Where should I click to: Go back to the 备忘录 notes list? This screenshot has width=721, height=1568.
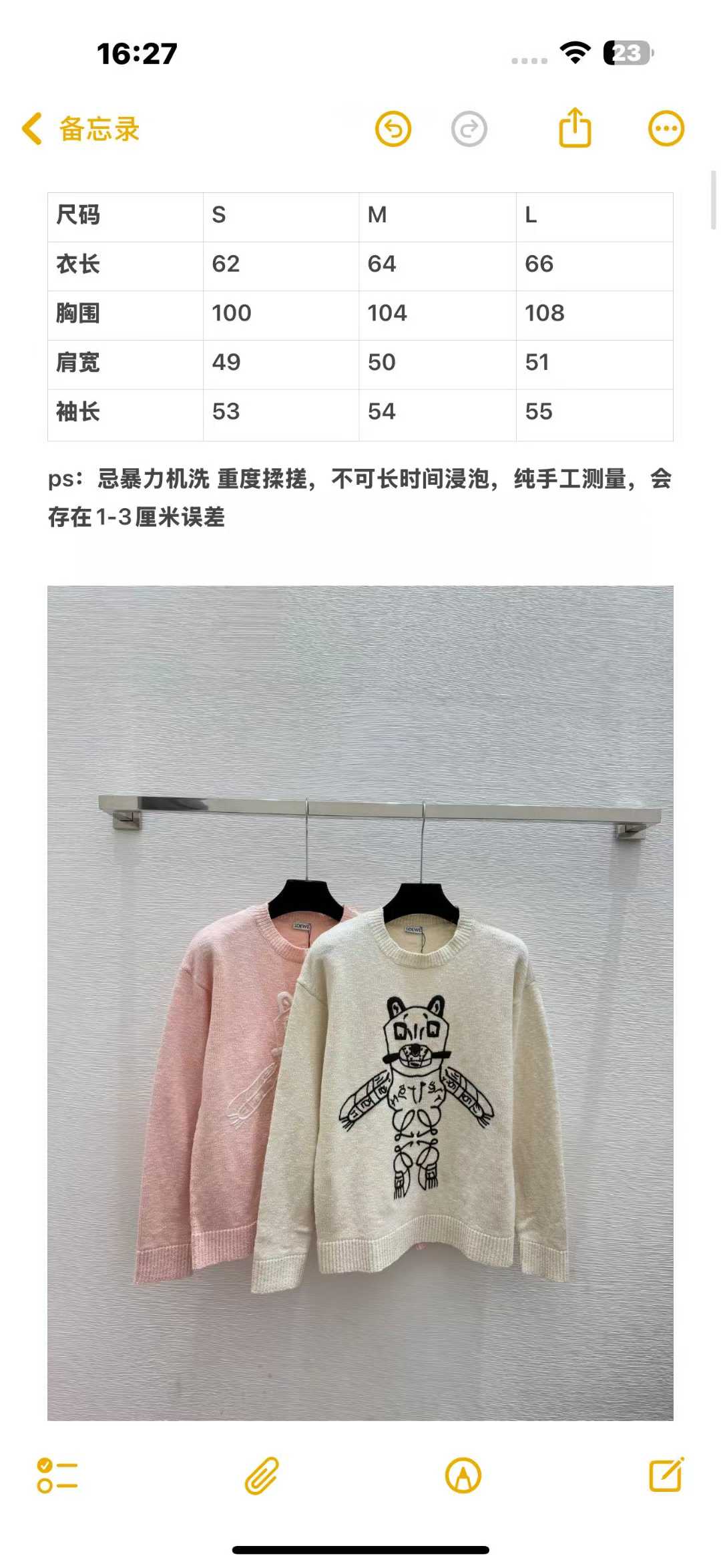click(x=80, y=129)
